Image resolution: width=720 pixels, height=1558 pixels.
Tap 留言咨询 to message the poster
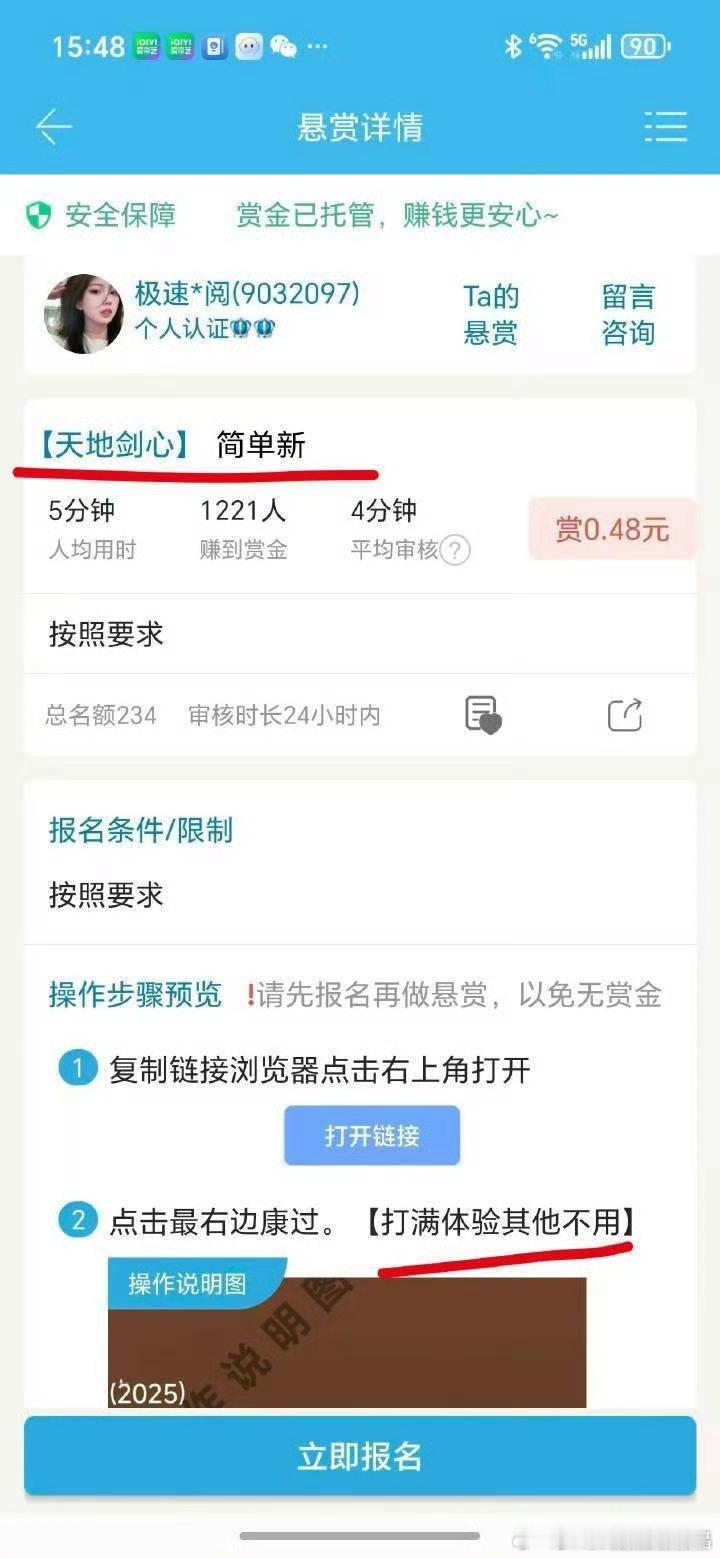click(629, 313)
